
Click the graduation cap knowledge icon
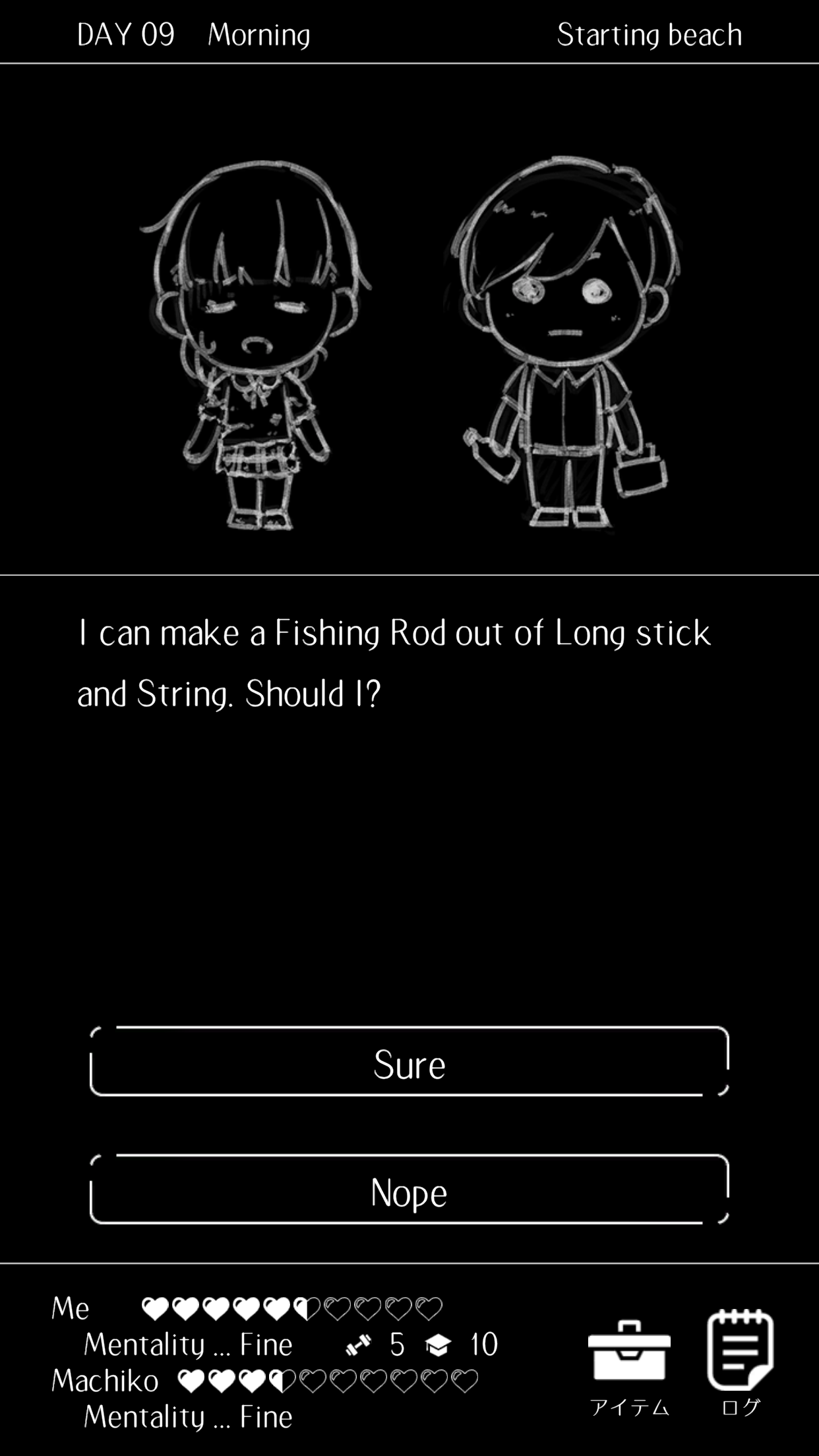(x=437, y=1345)
